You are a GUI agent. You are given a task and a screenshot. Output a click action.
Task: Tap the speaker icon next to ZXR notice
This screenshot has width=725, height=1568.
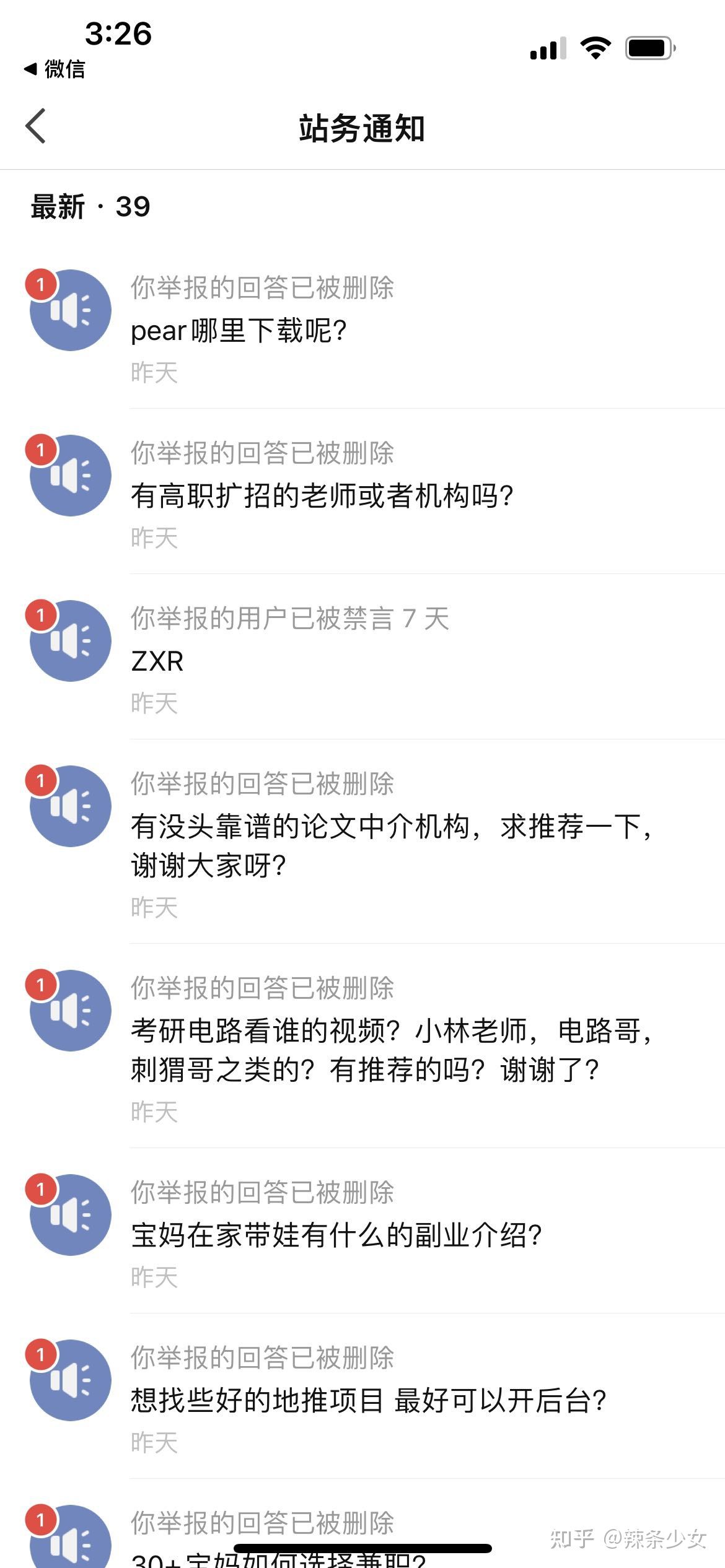[x=71, y=641]
